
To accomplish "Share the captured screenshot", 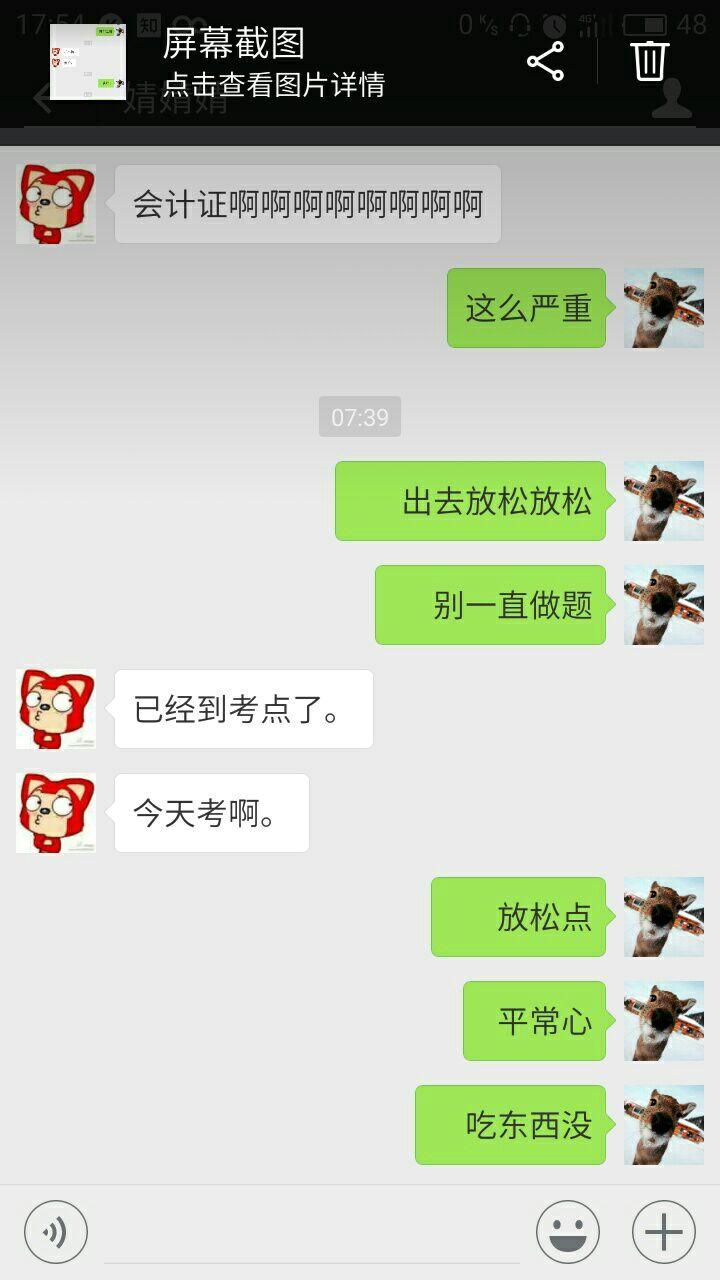I will [545, 62].
